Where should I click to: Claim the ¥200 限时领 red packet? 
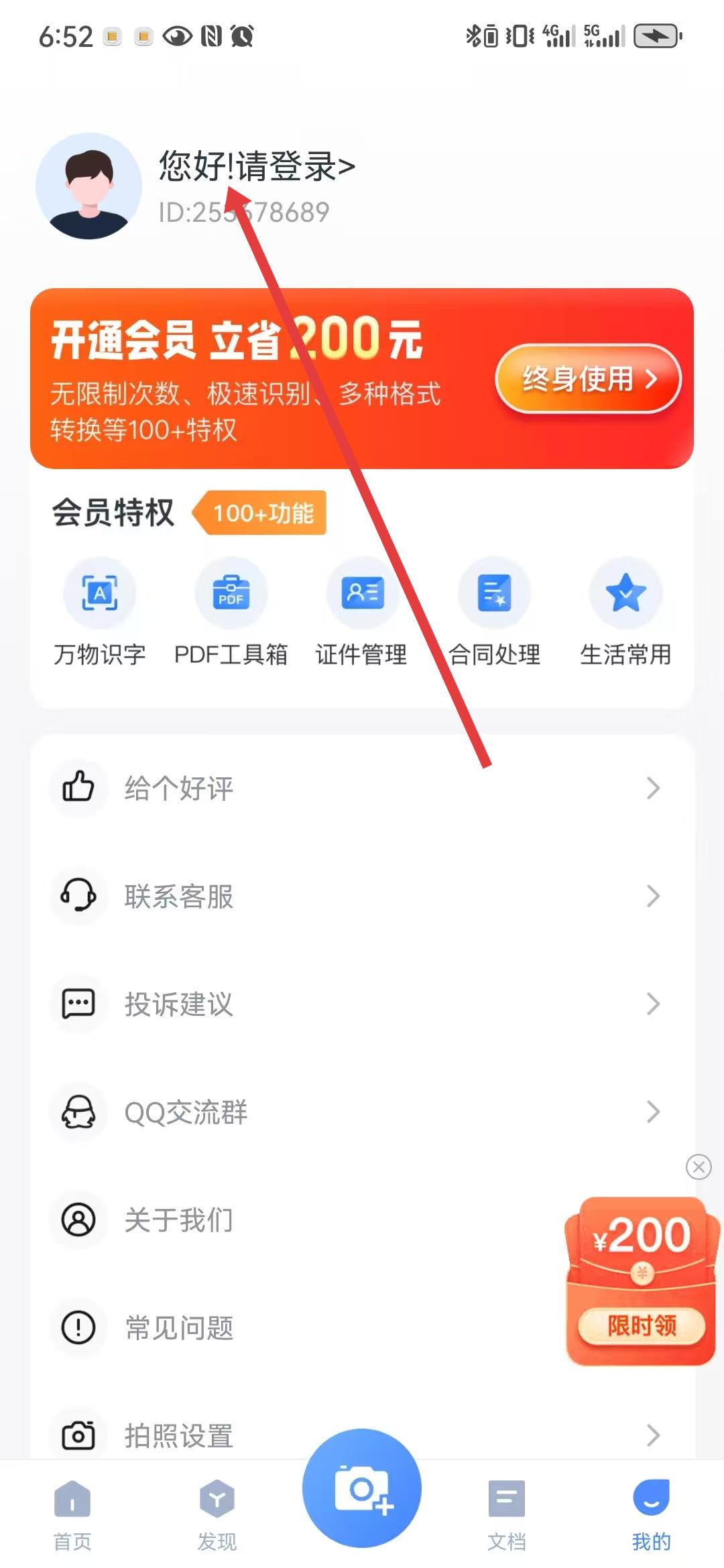642,1325
